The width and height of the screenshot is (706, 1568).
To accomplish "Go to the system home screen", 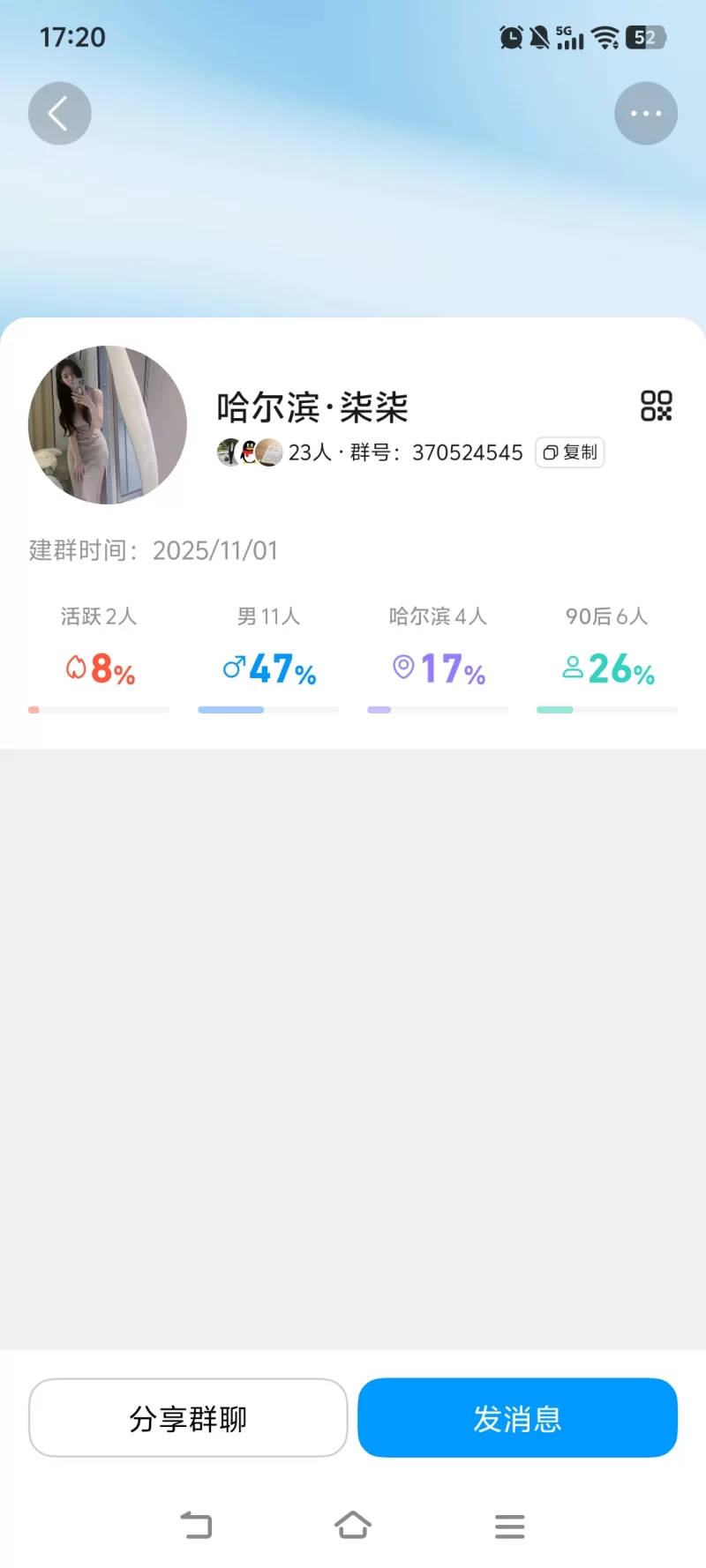I will (353, 1525).
